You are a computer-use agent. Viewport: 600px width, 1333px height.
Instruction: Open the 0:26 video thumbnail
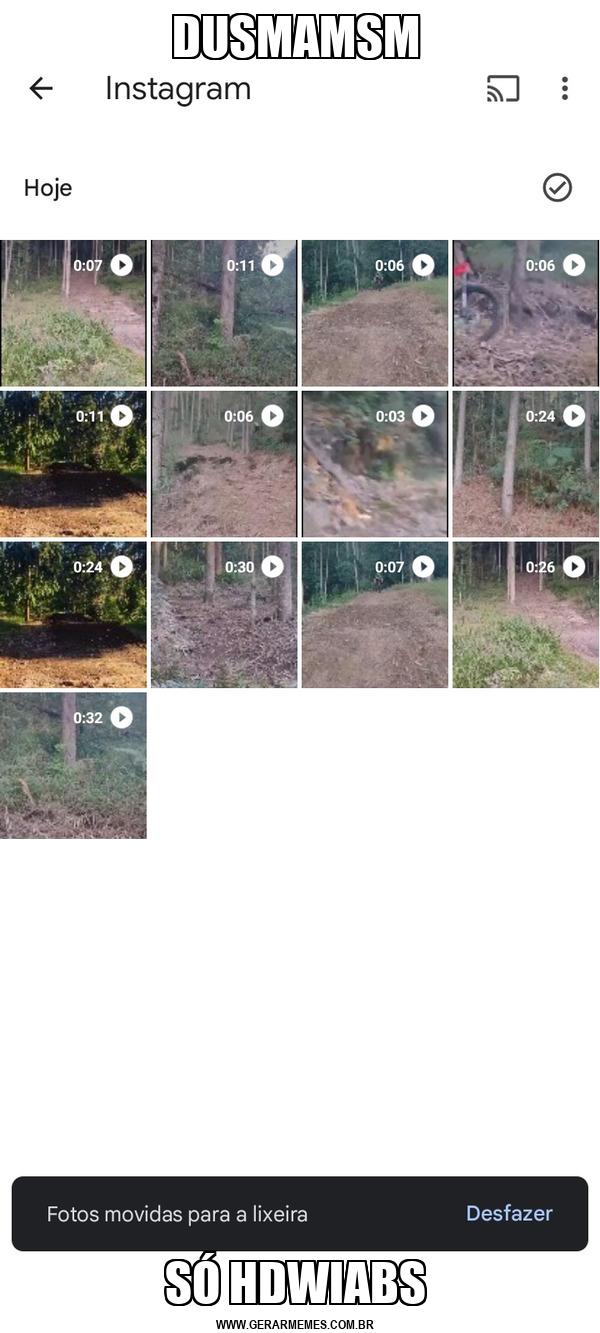click(x=526, y=615)
